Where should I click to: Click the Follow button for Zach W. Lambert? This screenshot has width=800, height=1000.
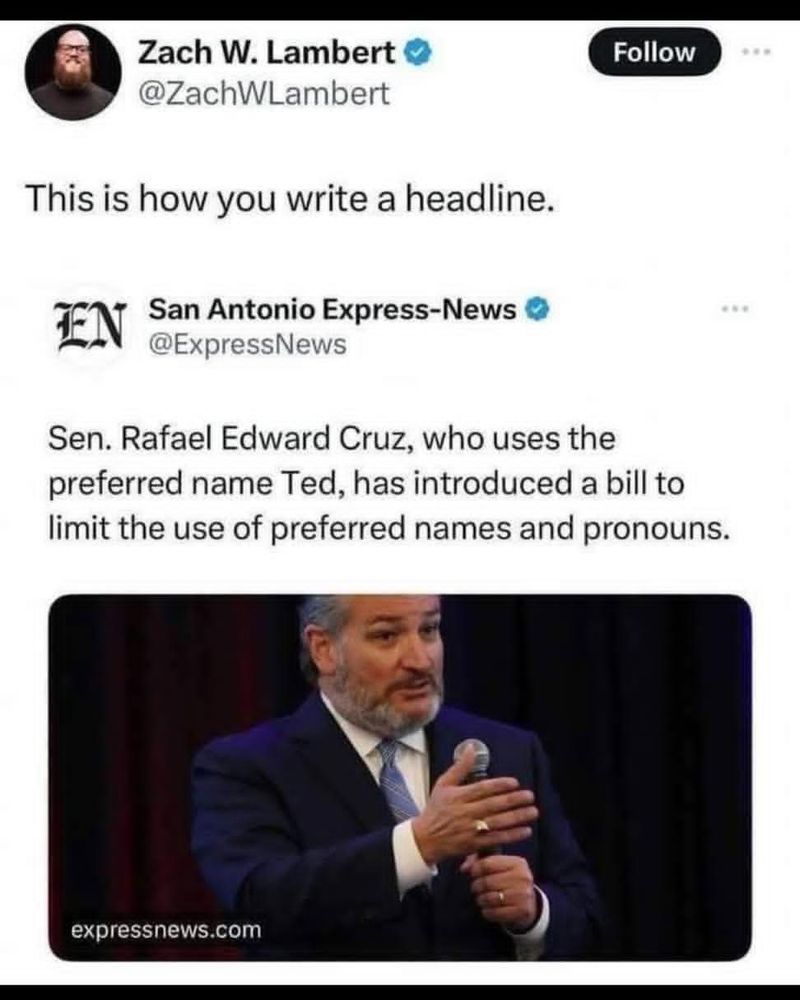pos(655,51)
